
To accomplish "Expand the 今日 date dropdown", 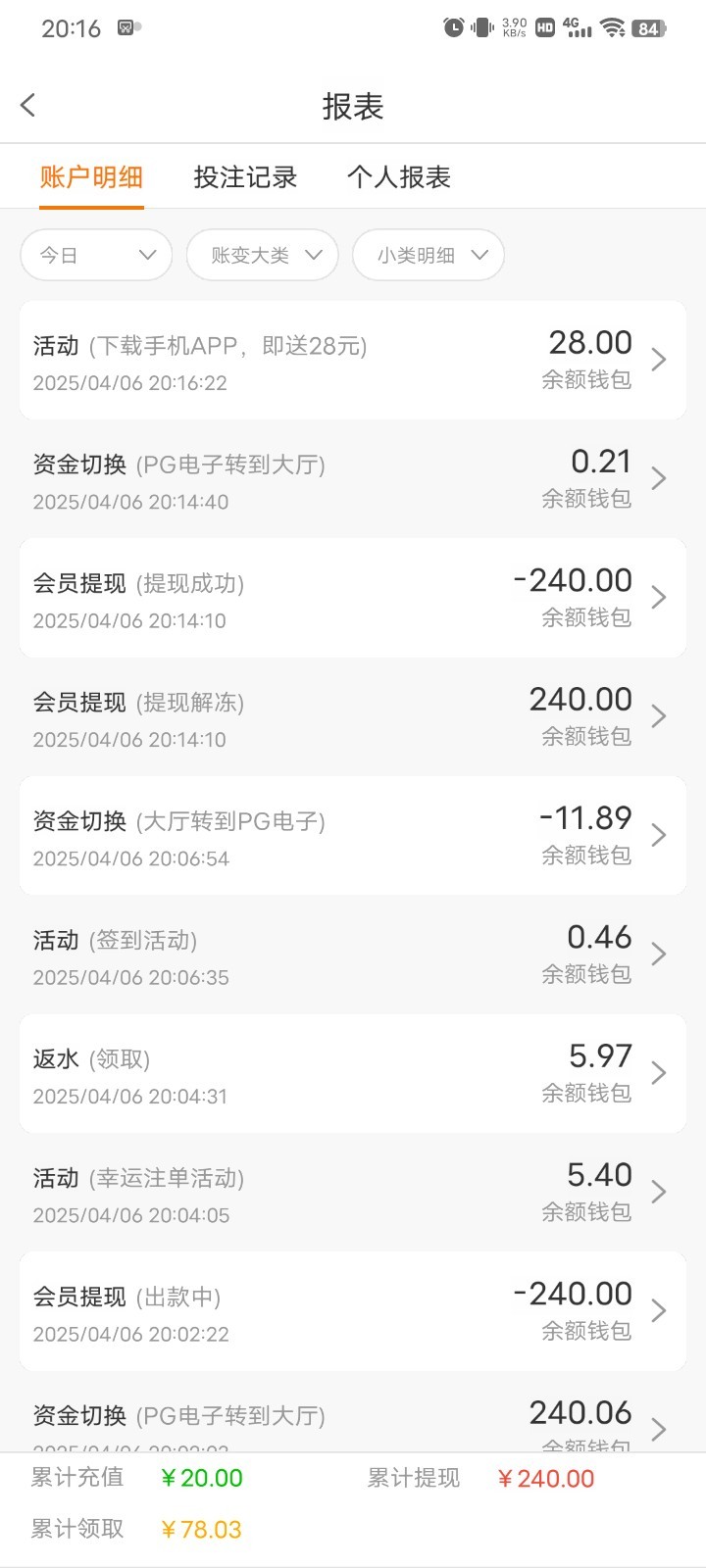I will tap(96, 256).
